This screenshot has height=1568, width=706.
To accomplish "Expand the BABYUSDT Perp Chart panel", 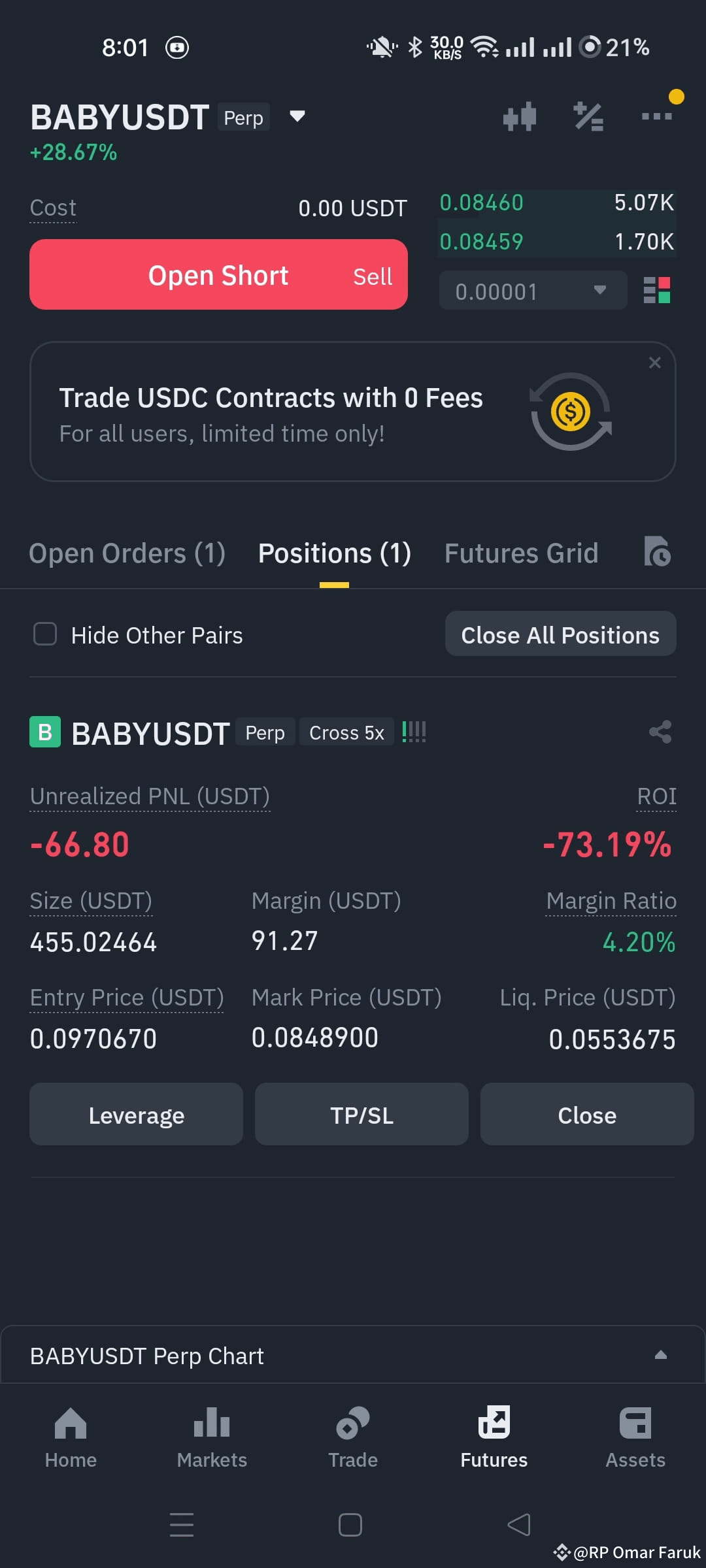I will point(352,1356).
